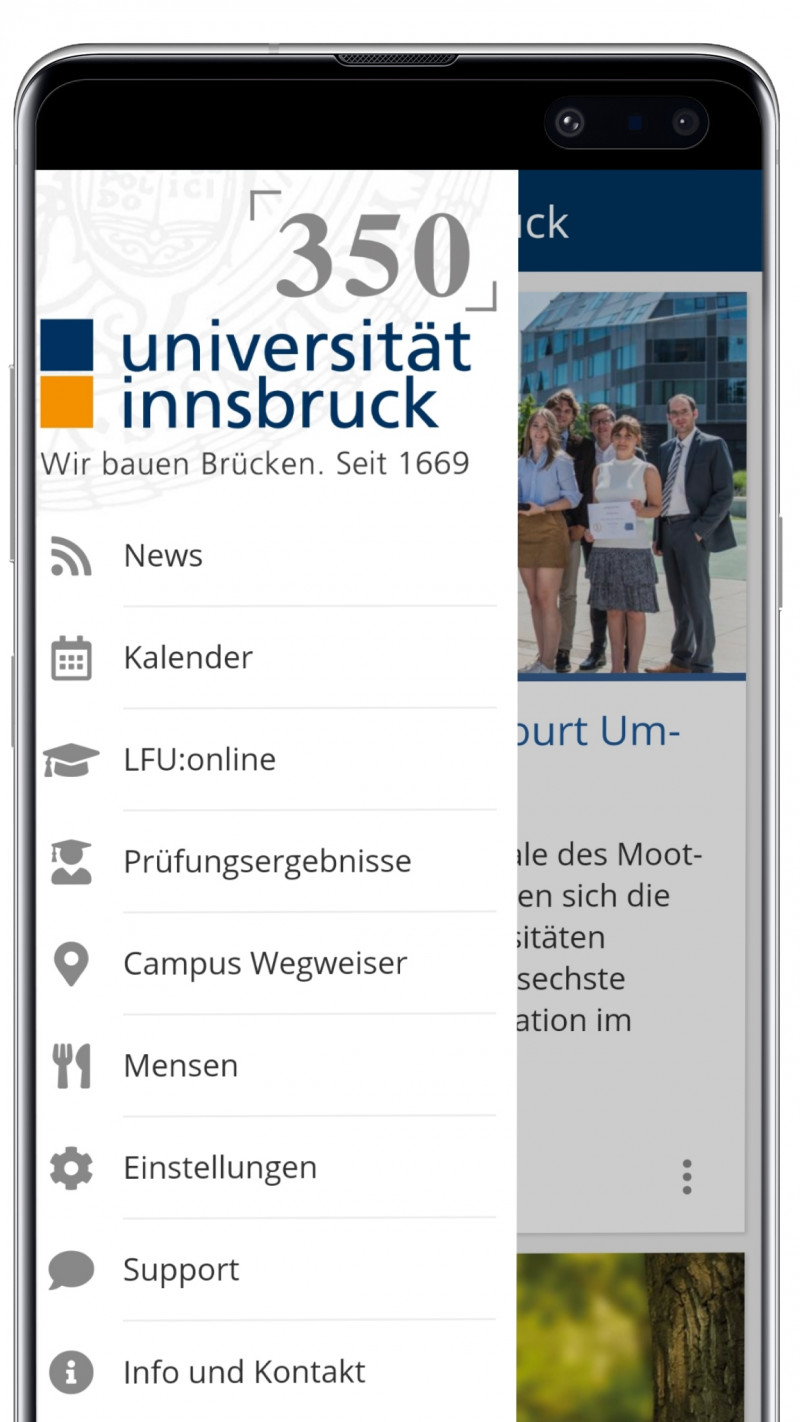Open Einstellungen
Image resolution: width=800 pixels, height=1422 pixels.
click(x=220, y=1168)
